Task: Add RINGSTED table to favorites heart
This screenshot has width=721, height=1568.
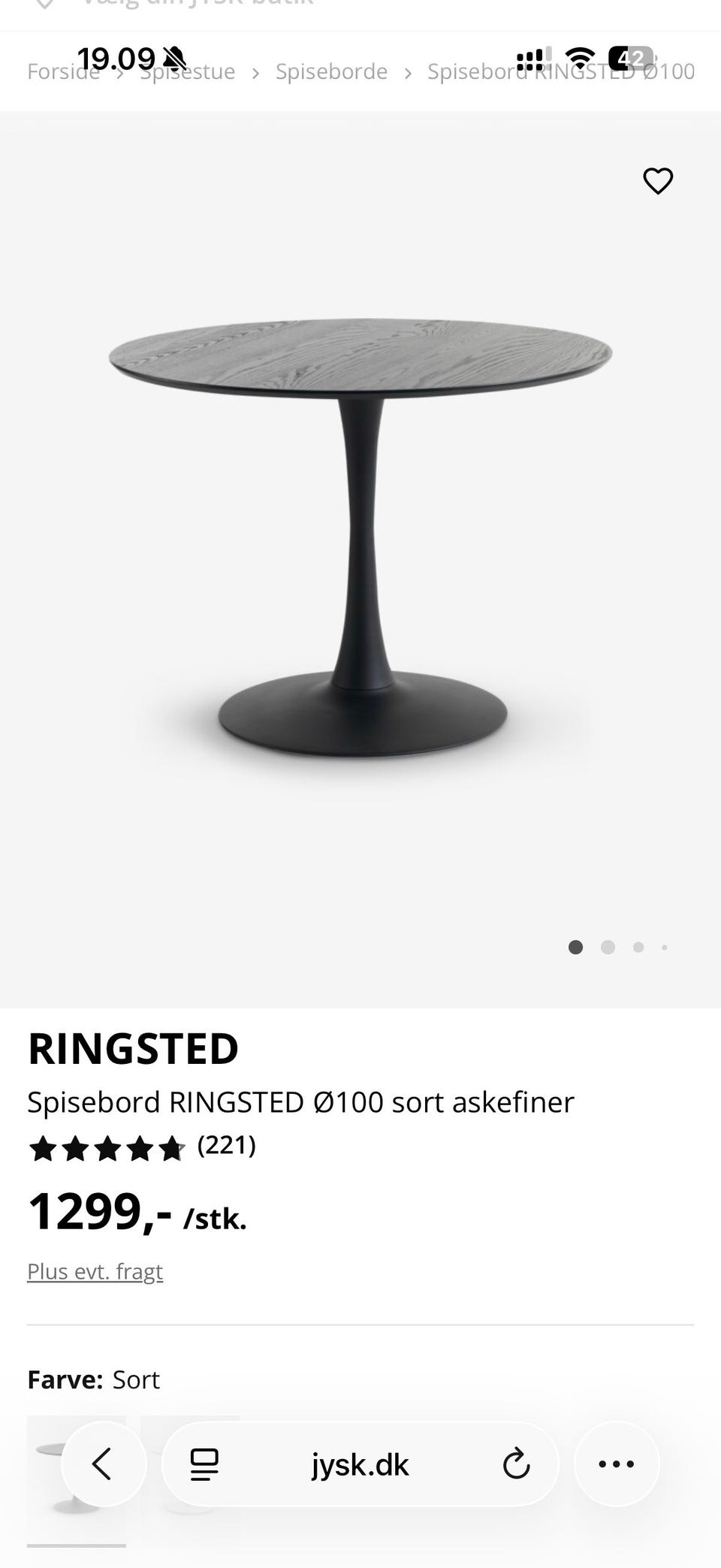Action: [658, 181]
